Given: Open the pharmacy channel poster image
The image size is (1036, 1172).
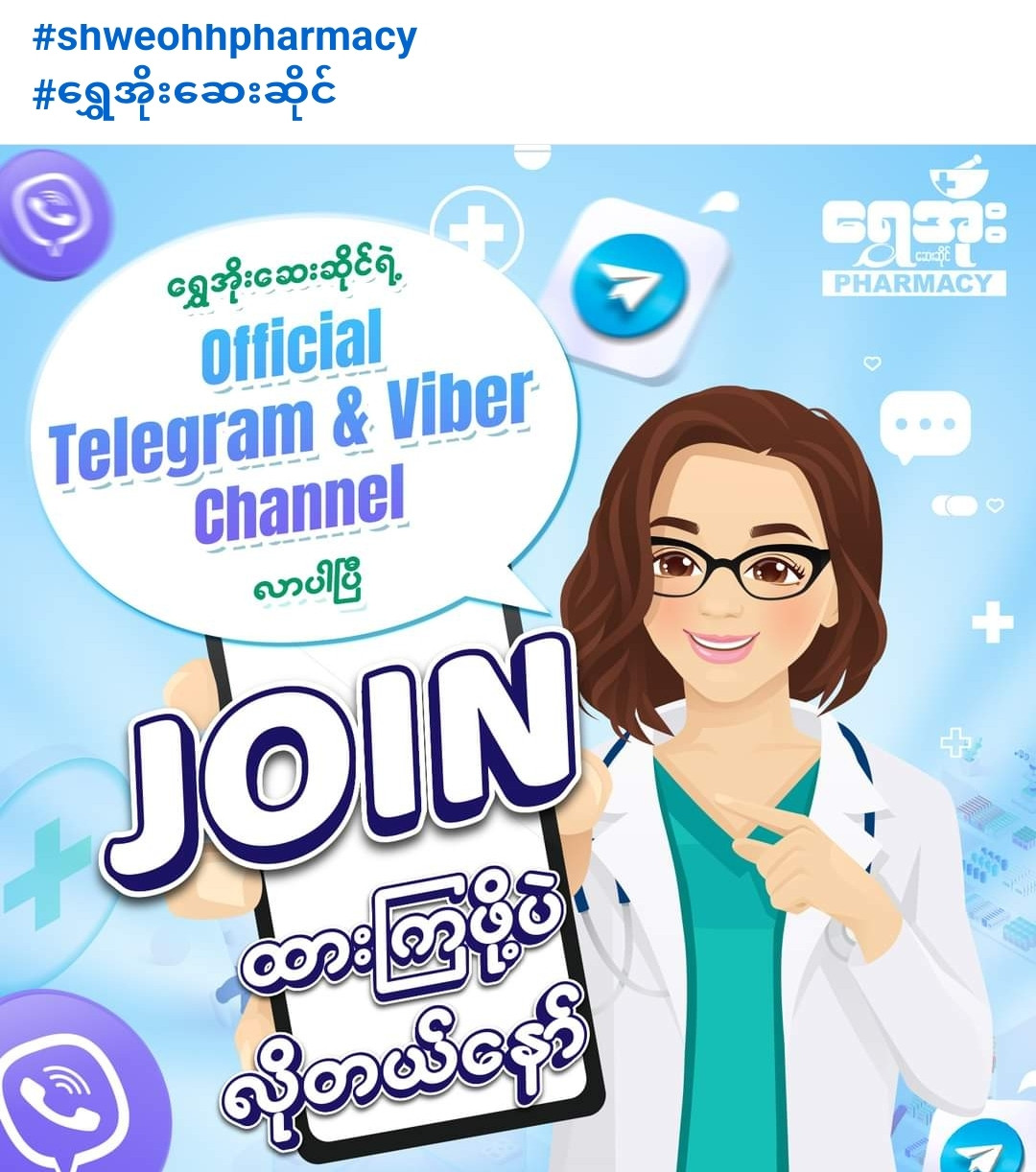Looking at the screenshot, I should click(518, 658).
